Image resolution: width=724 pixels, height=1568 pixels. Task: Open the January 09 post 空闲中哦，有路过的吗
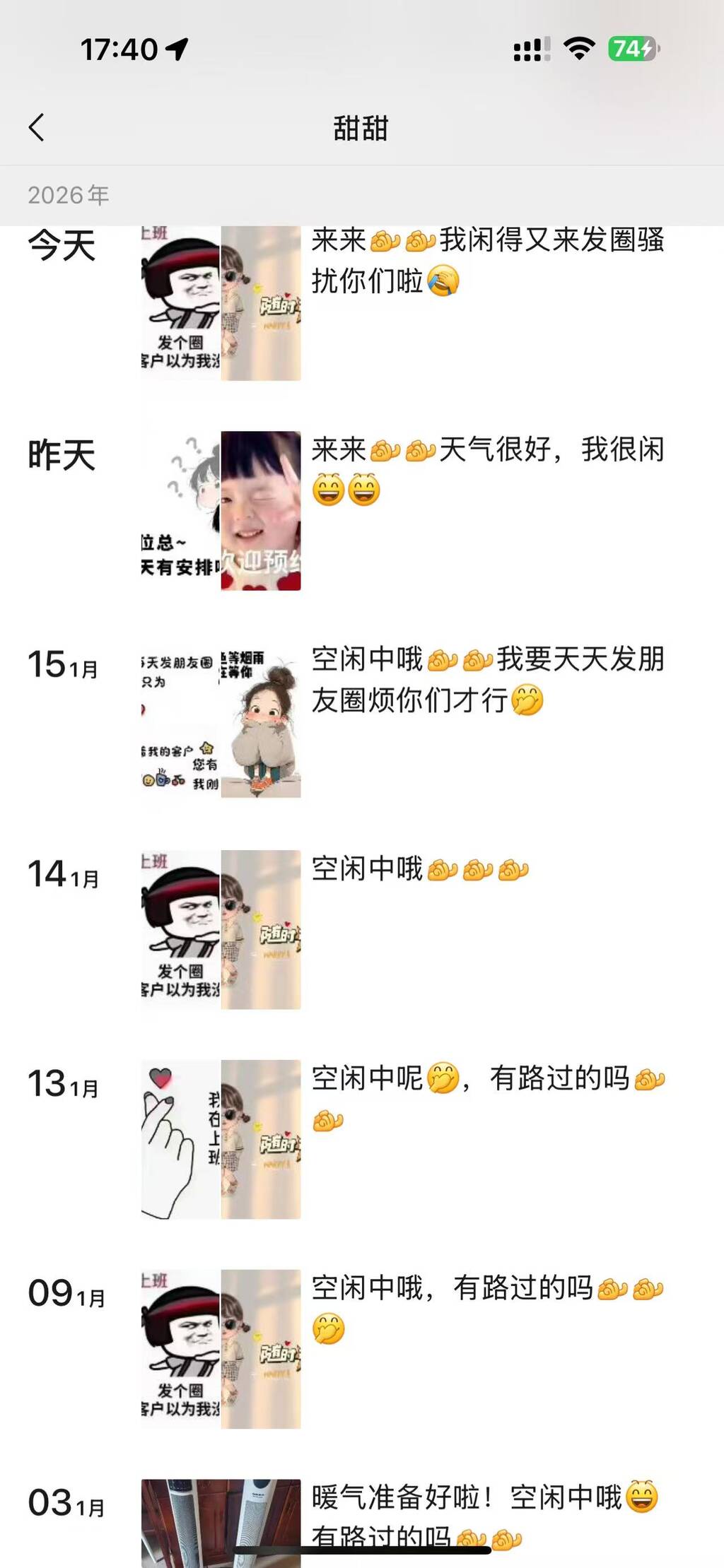click(x=486, y=1307)
